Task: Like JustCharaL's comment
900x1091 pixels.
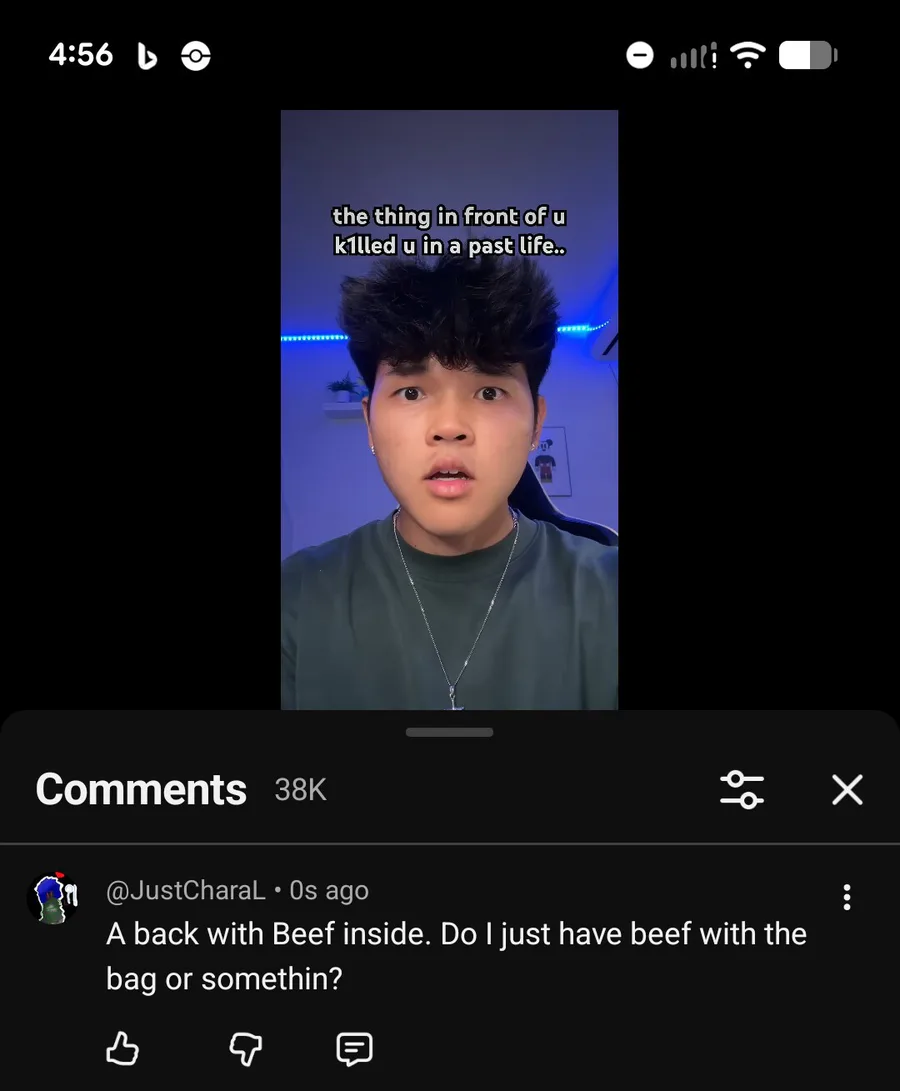Action: coord(122,1048)
